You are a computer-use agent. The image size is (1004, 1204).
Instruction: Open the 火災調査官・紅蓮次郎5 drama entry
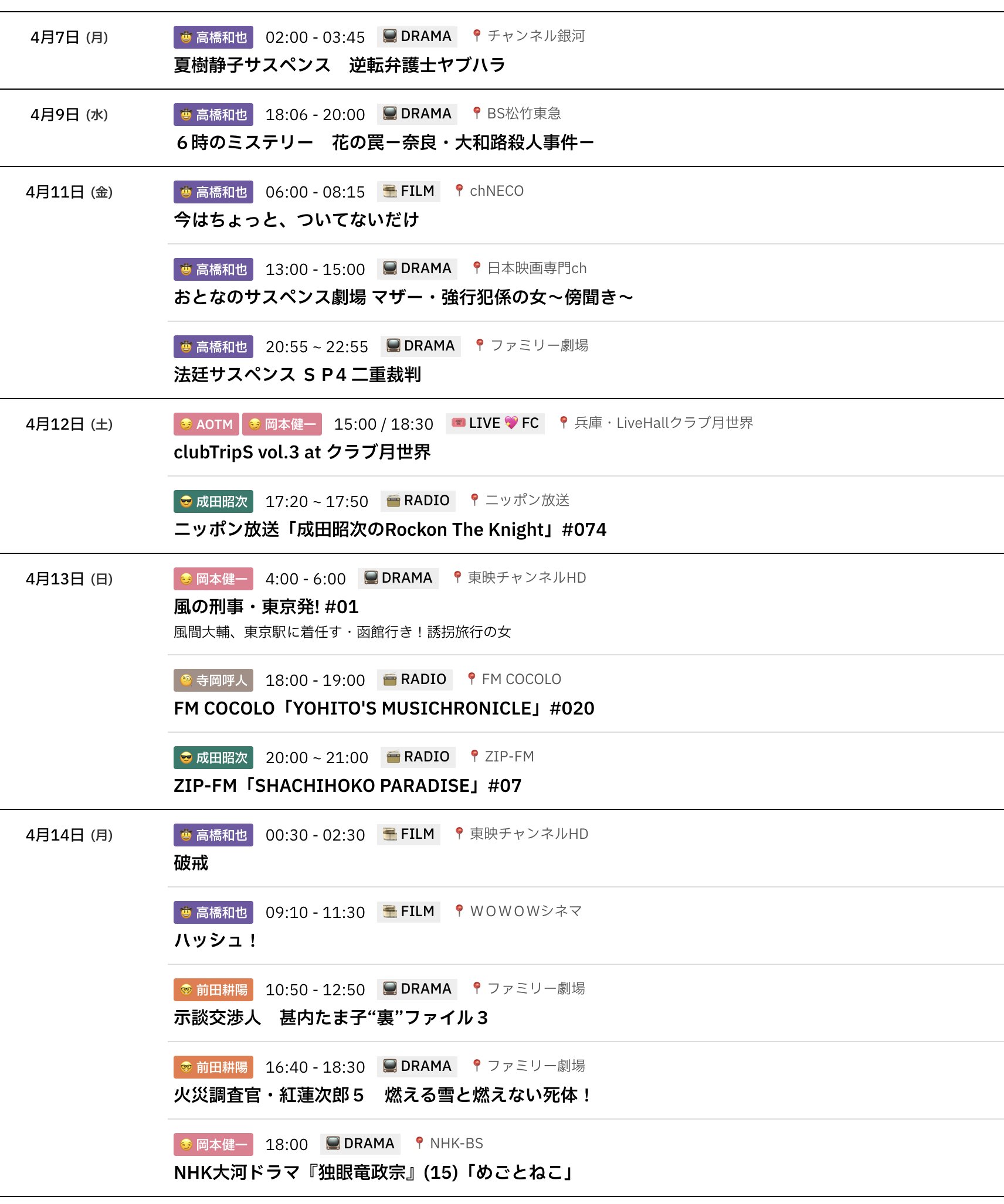(381, 1094)
